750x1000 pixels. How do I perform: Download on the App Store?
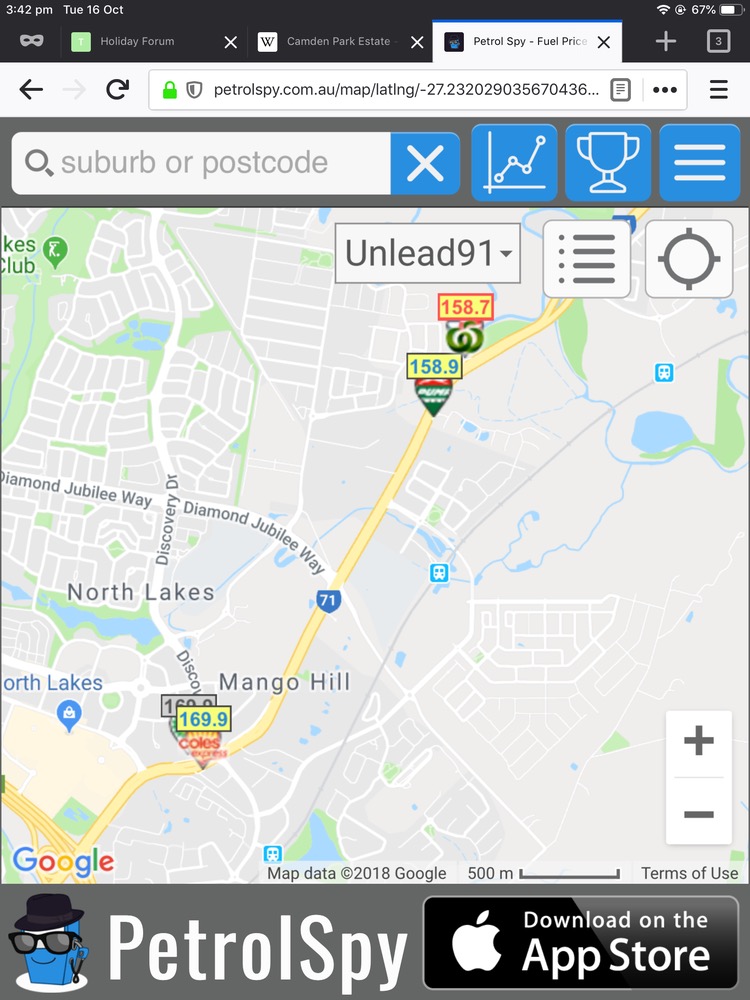580,942
